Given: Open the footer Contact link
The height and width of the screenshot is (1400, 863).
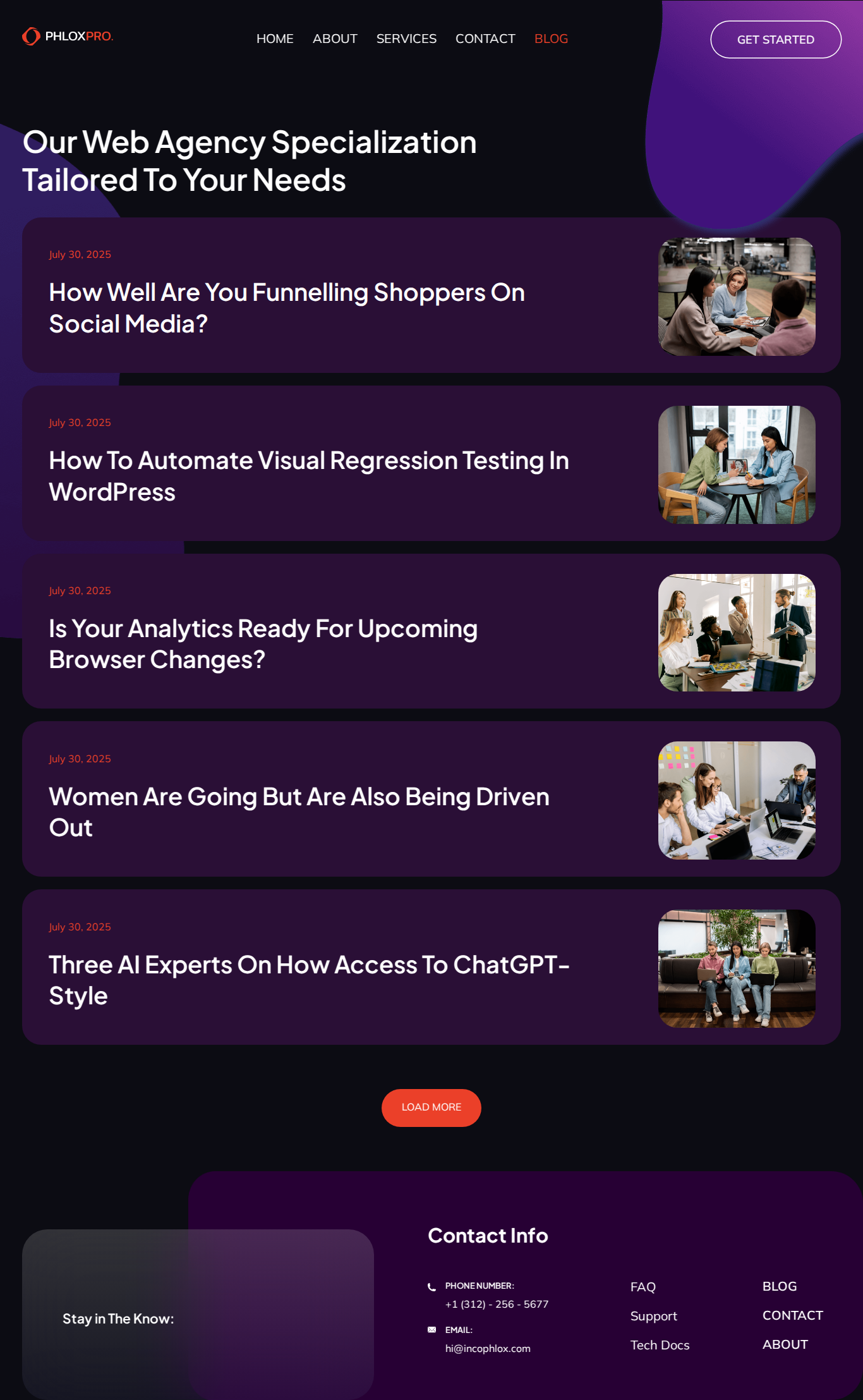Looking at the screenshot, I should pos(792,1315).
